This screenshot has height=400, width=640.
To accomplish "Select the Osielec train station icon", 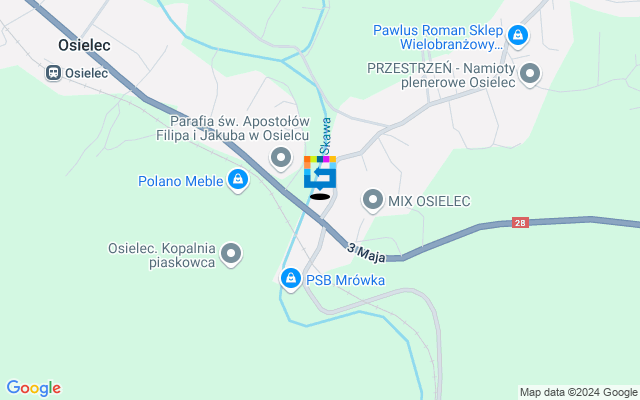I will coord(52,73).
